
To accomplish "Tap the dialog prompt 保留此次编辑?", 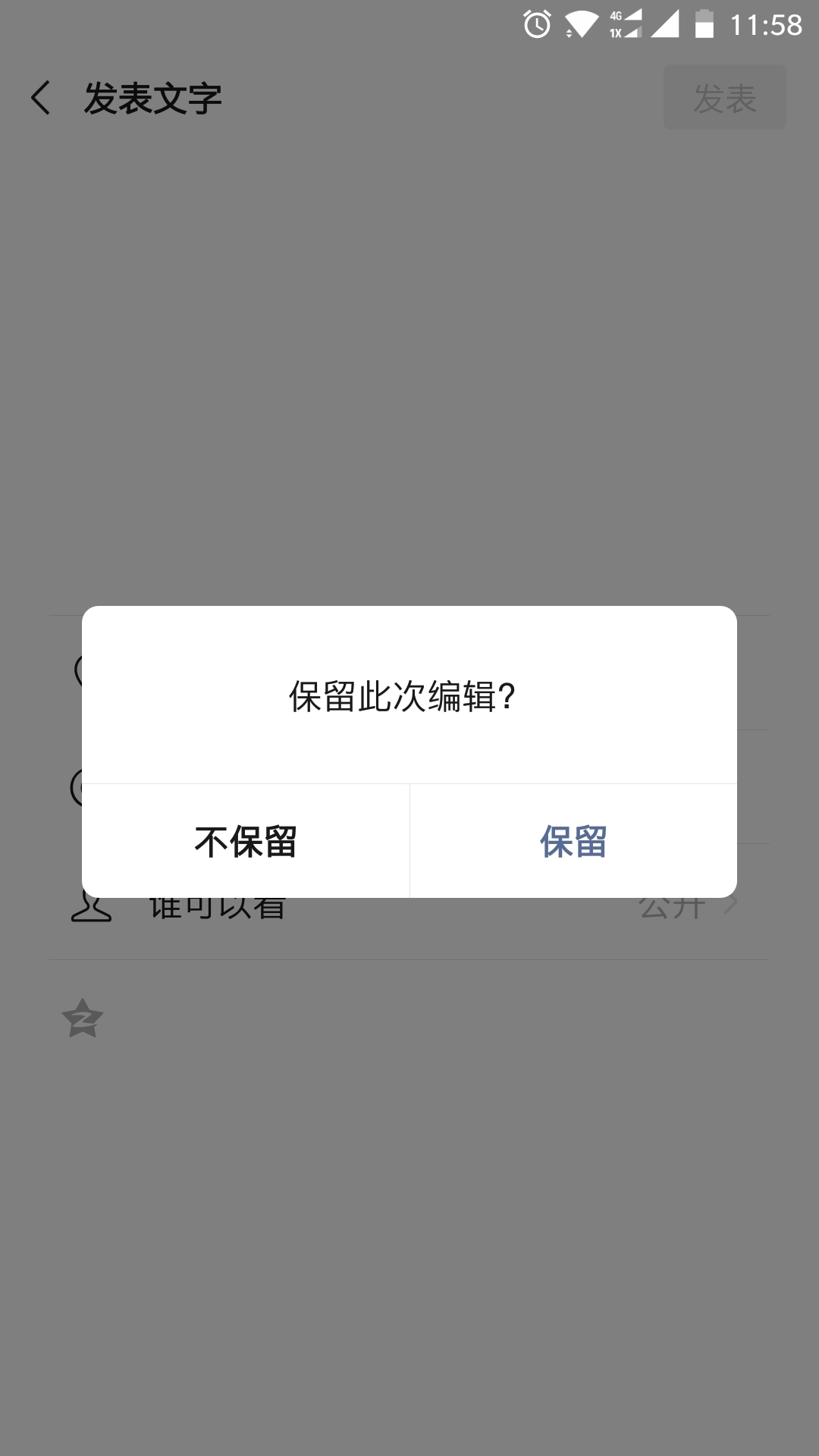I will point(401,696).
